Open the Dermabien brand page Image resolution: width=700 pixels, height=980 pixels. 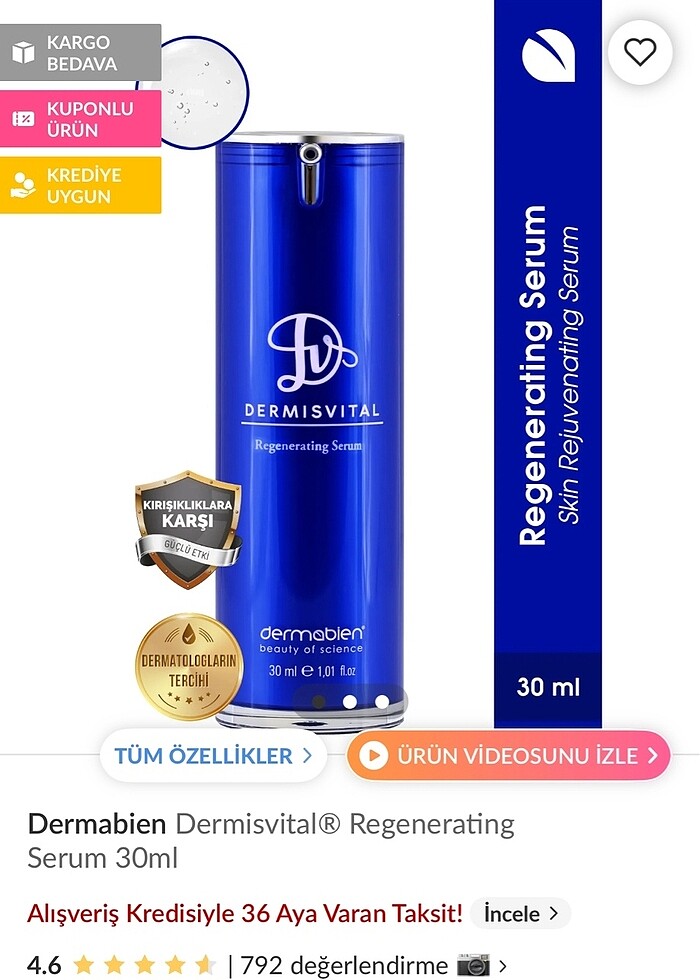[x=96, y=825]
